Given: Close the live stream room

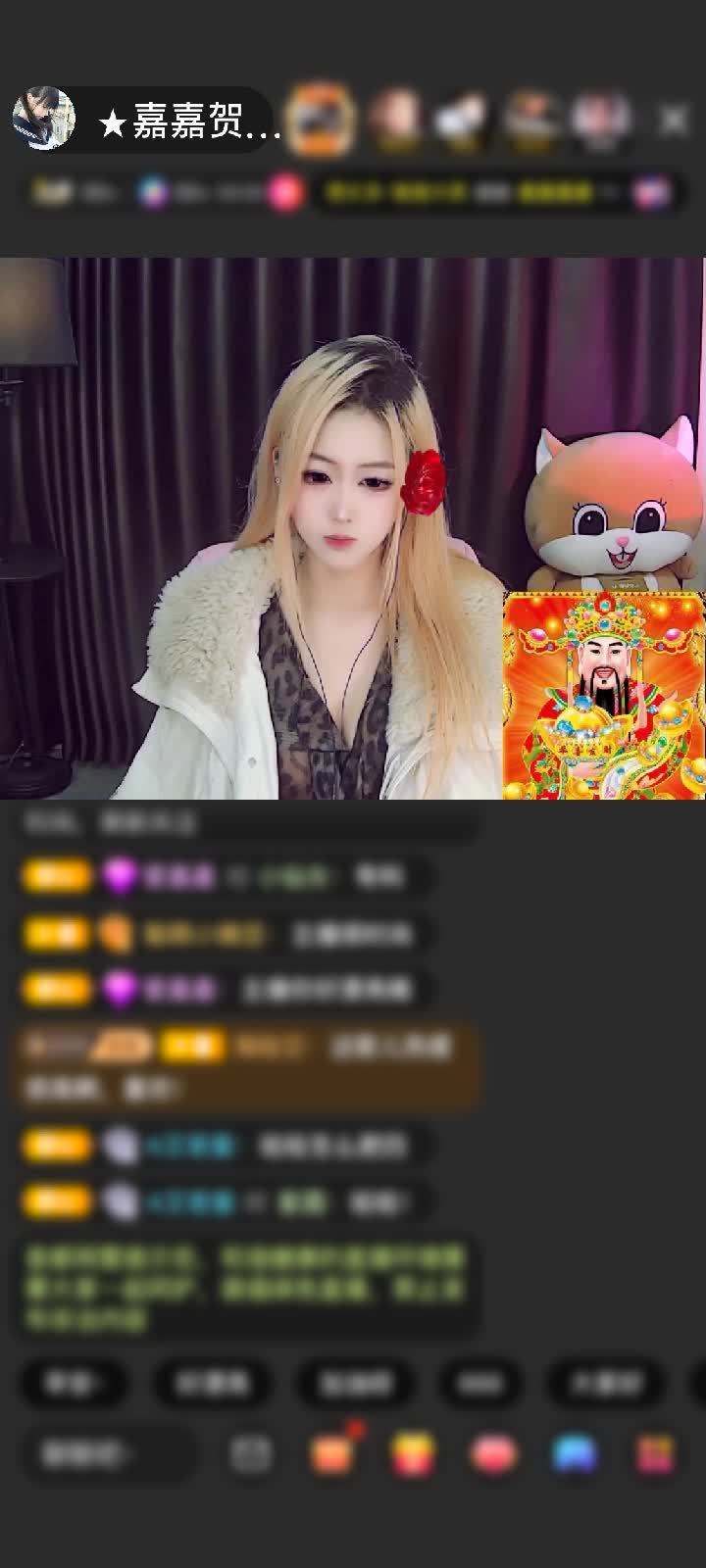Looking at the screenshot, I should click(x=674, y=121).
